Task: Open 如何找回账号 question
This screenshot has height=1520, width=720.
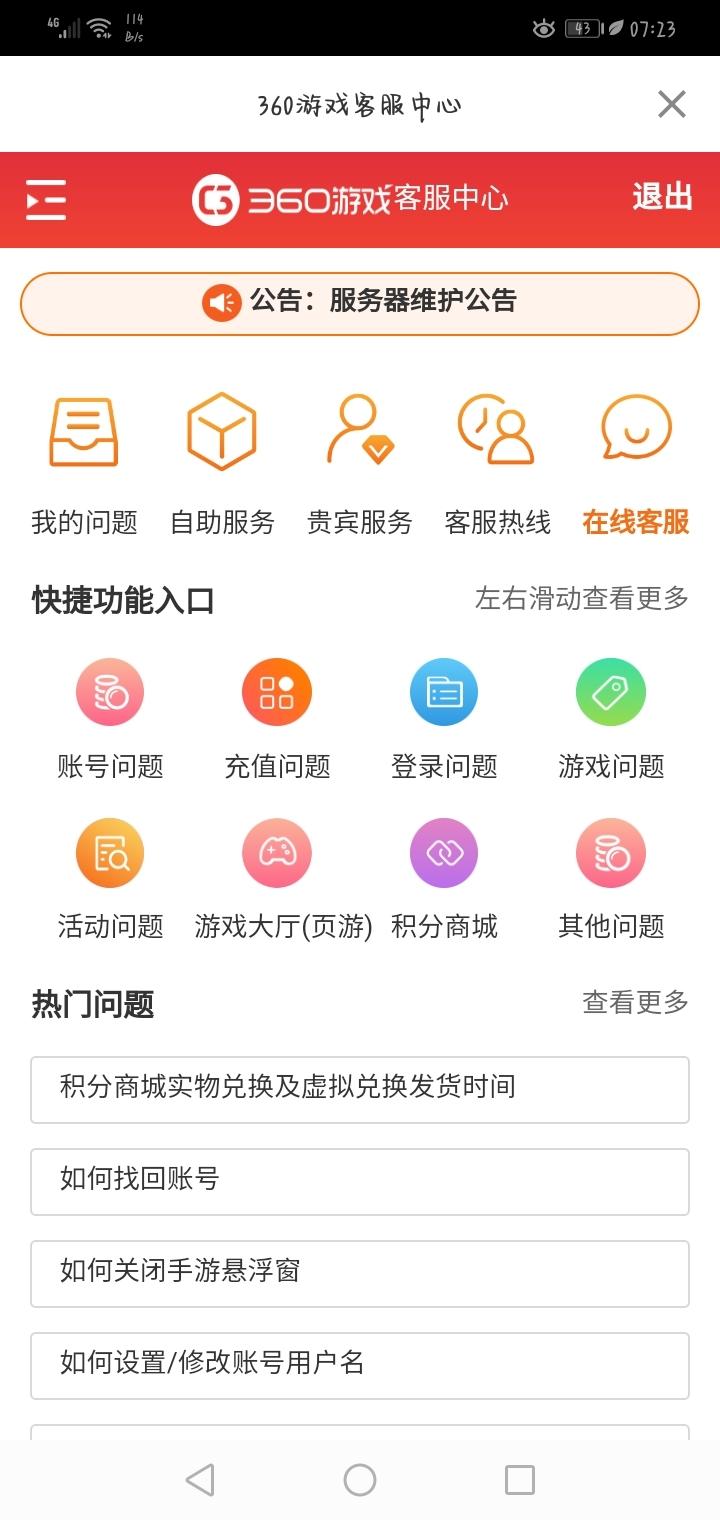Action: [360, 1182]
